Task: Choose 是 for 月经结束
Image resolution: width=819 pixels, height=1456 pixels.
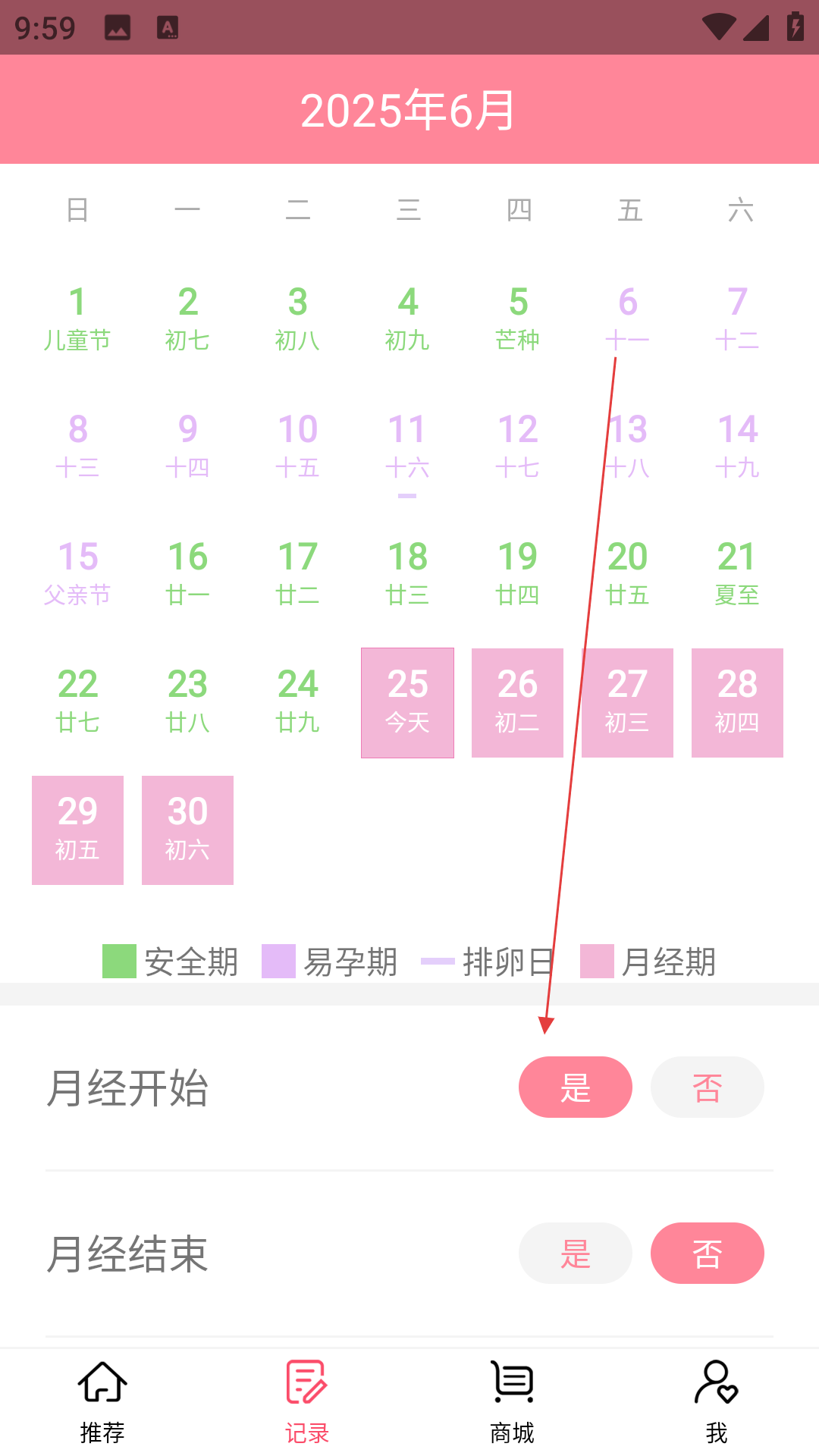Action: [575, 1253]
